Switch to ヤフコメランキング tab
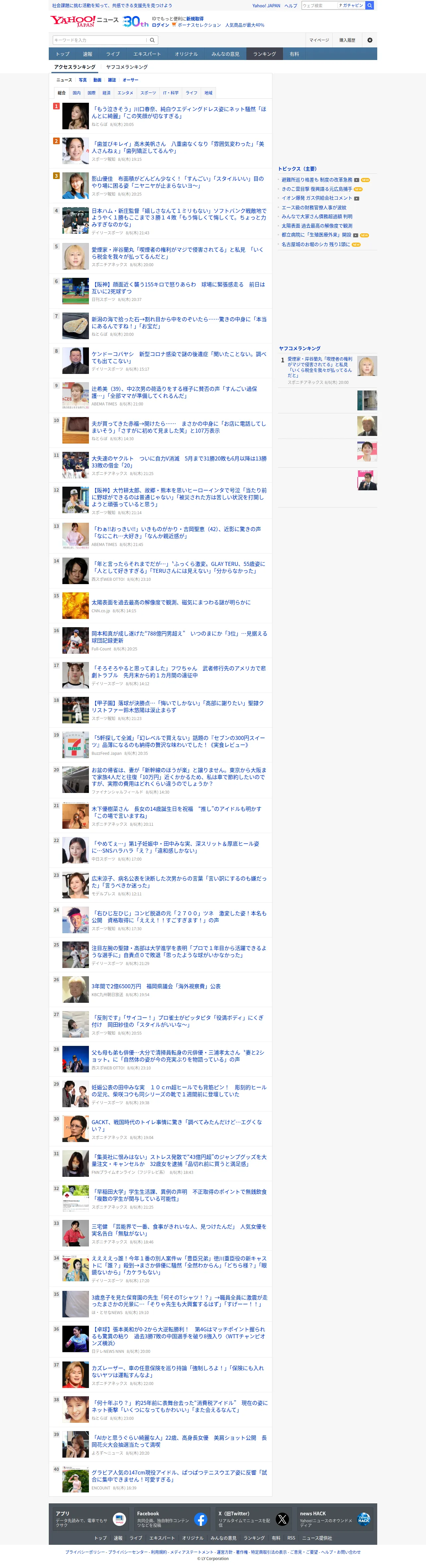This screenshot has height=1568, width=426. 127,67
